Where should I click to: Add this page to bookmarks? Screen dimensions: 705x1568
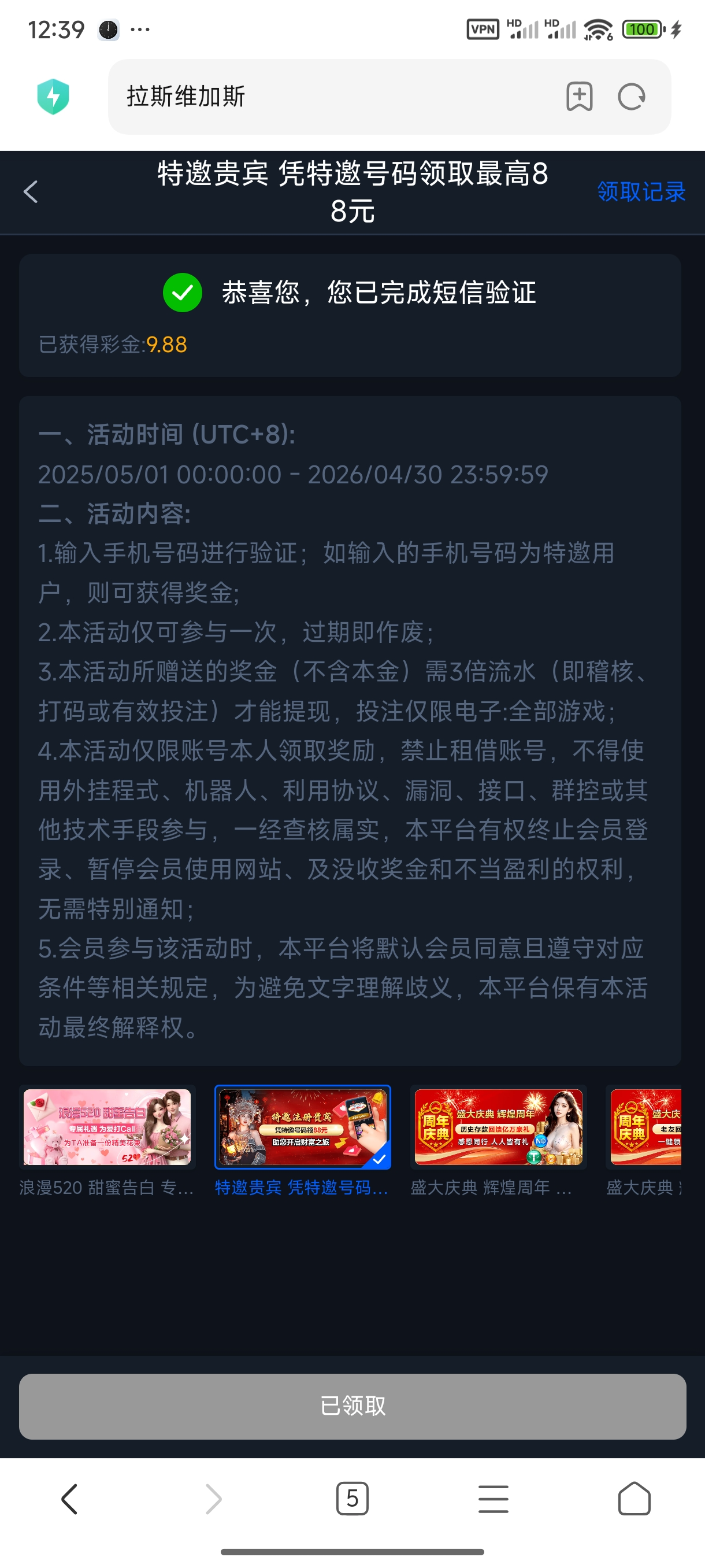click(578, 96)
